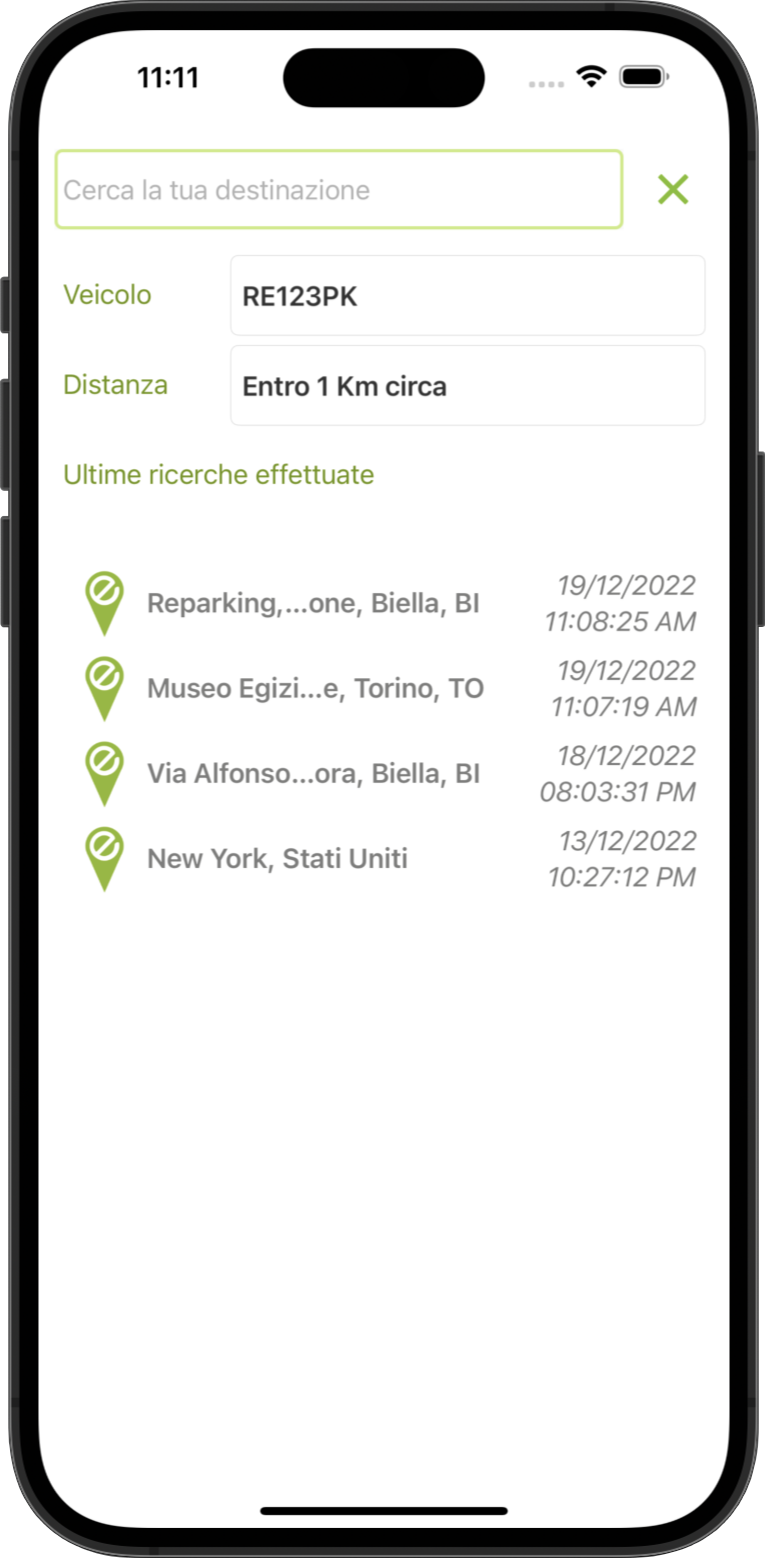Pick recent search New York, Stati Uniti
This screenshot has height=1558, width=765.
point(277,859)
